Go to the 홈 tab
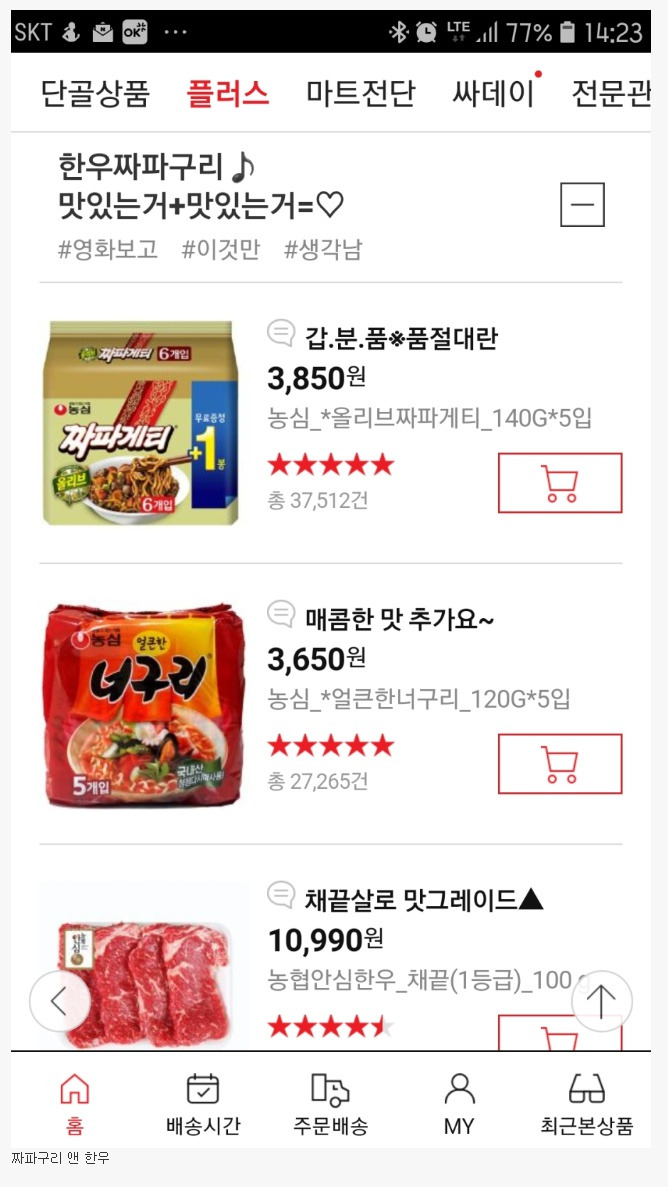Viewport: 668px width, 1187px height. point(75,1104)
